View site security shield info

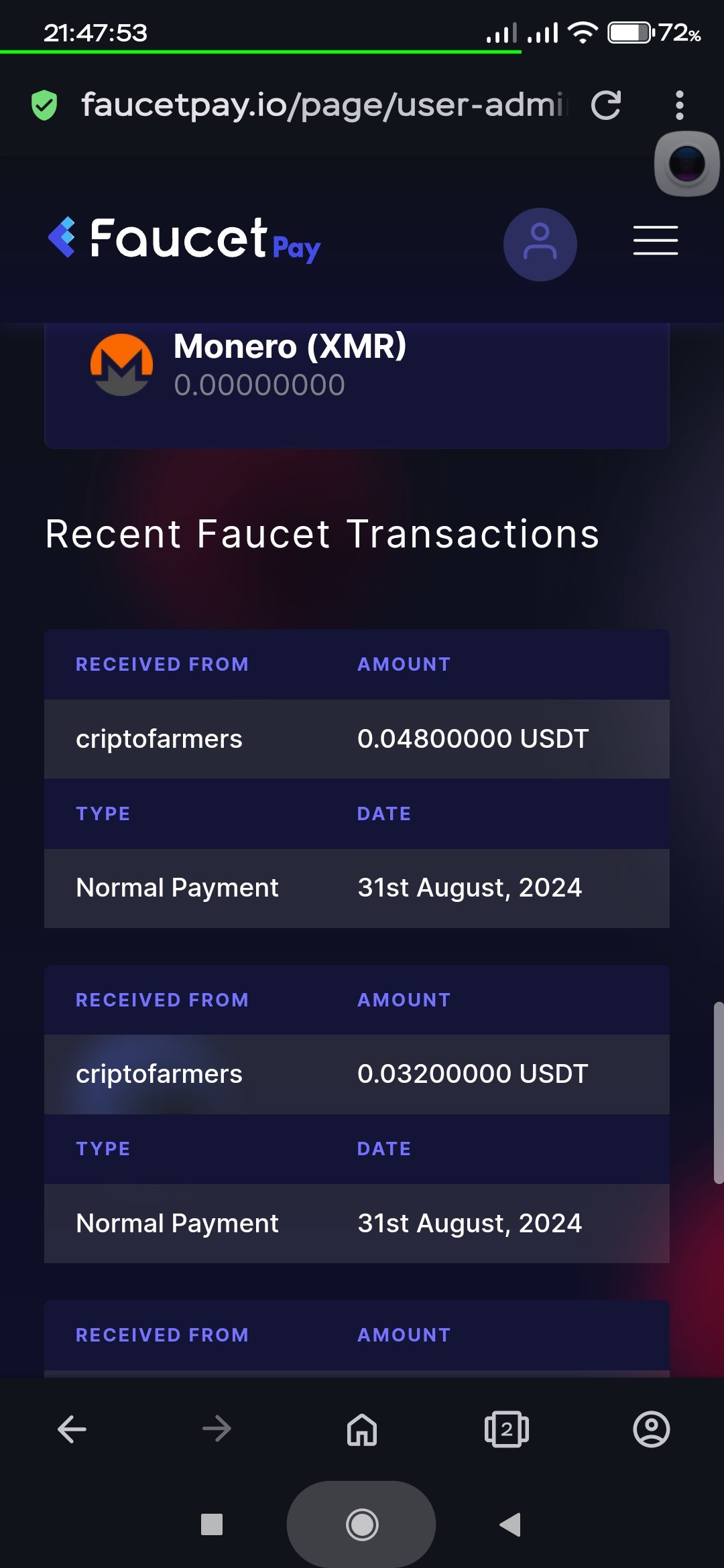[x=44, y=105]
